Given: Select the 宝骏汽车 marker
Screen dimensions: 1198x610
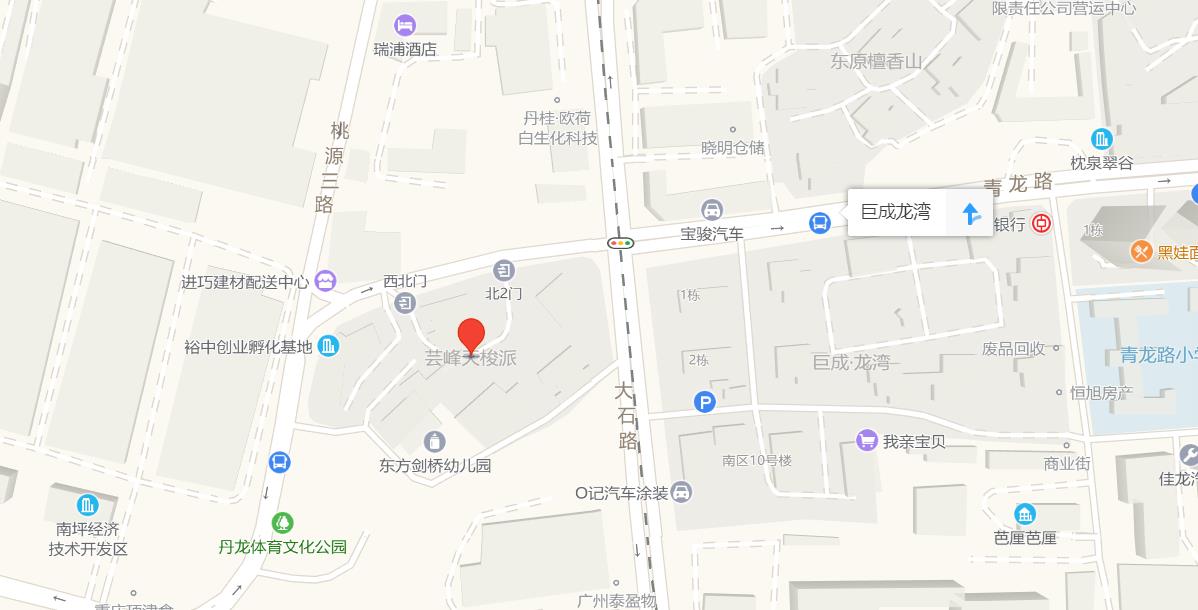Looking at the screenshot, I should [x=712, y=210].
